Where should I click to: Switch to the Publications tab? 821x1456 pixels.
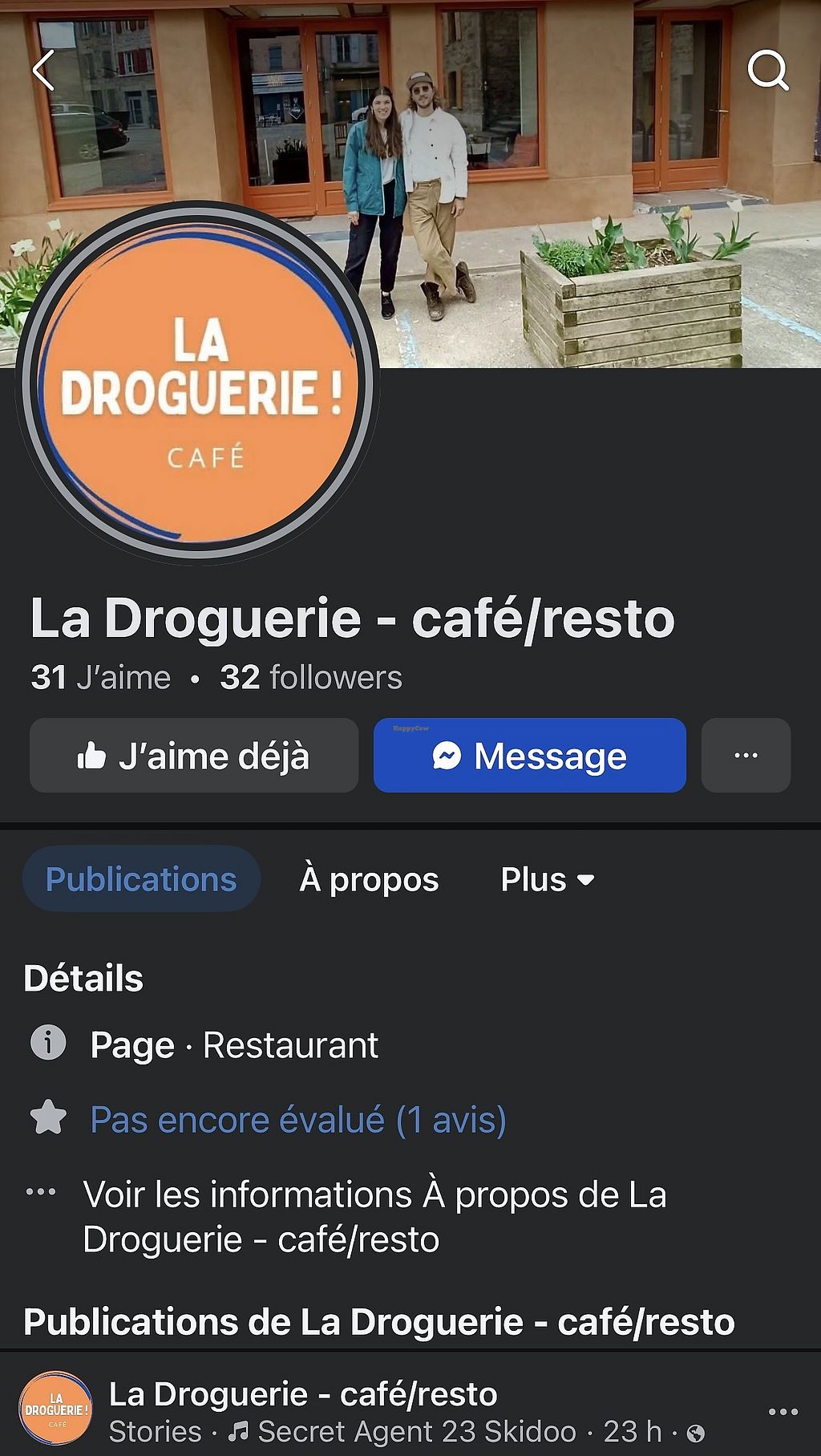point(141,879)
